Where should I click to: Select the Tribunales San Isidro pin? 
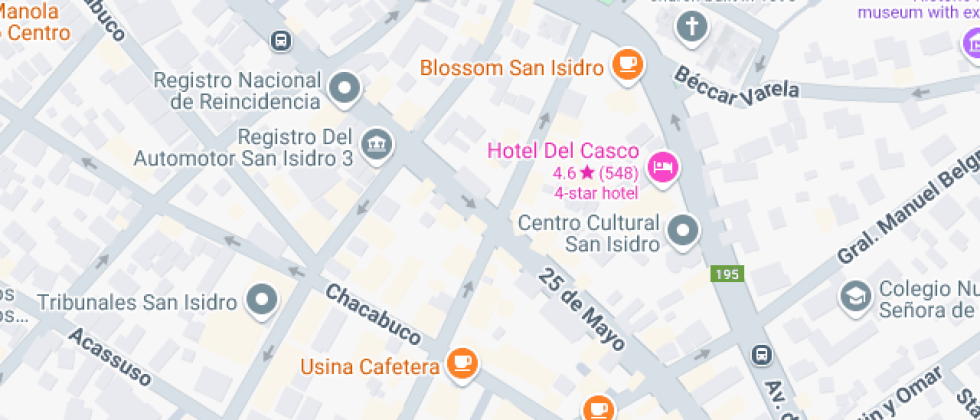[262, 299]
